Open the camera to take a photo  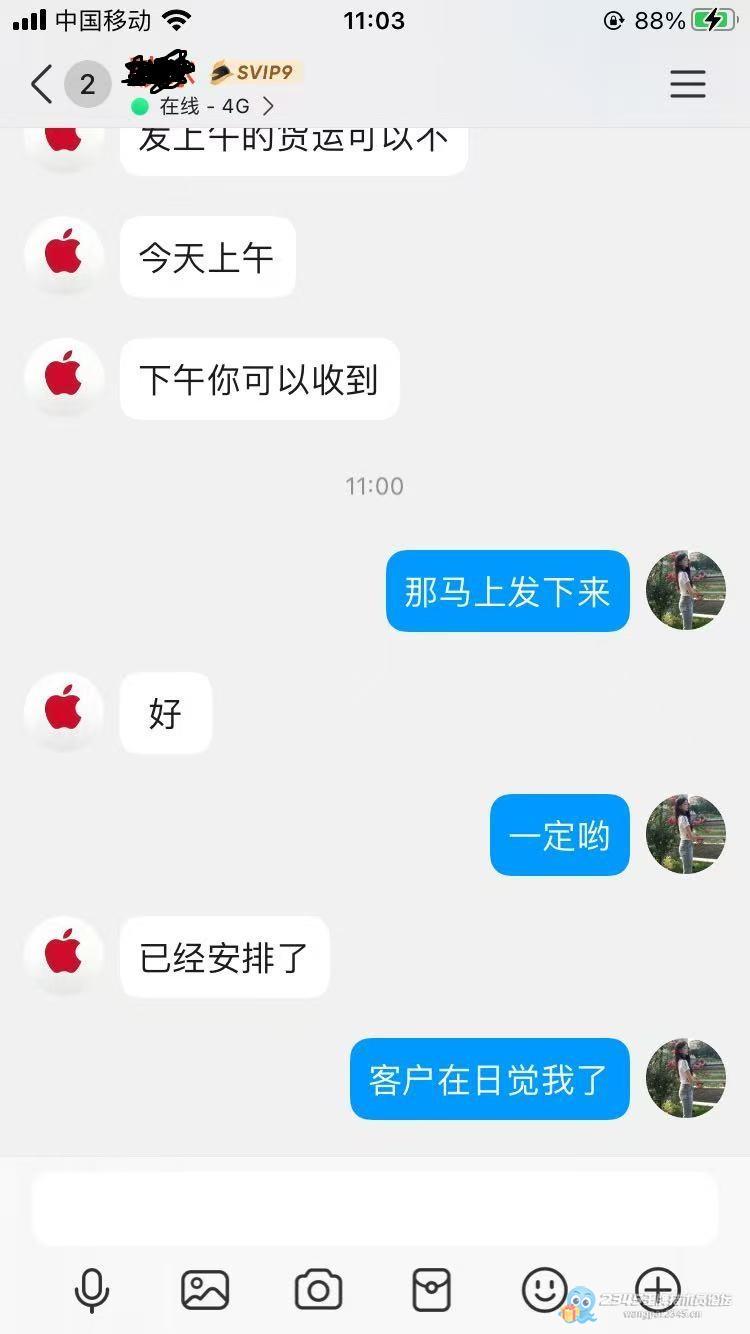319,1290
